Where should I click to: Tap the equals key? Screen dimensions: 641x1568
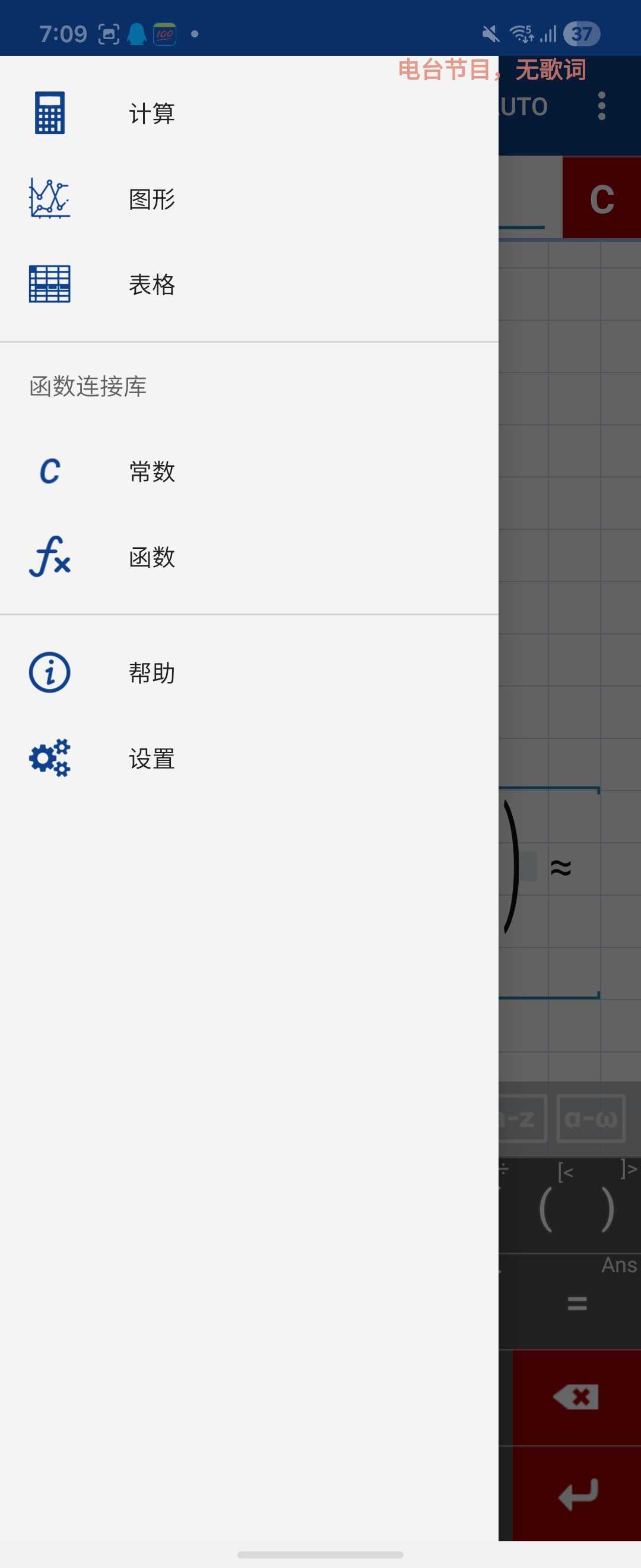576,1303
